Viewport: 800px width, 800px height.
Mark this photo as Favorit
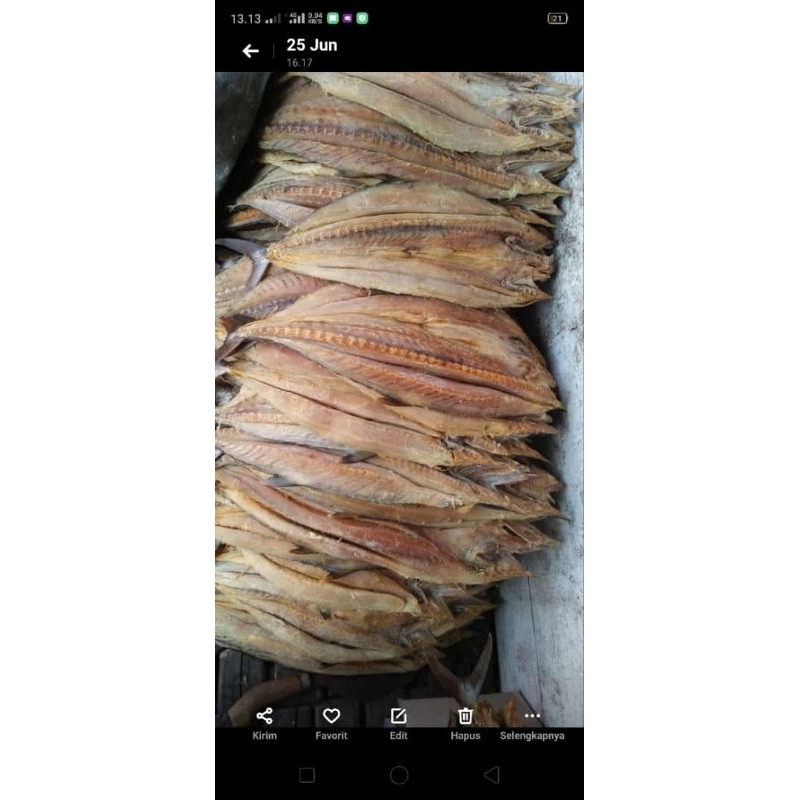tap(332, 722)
